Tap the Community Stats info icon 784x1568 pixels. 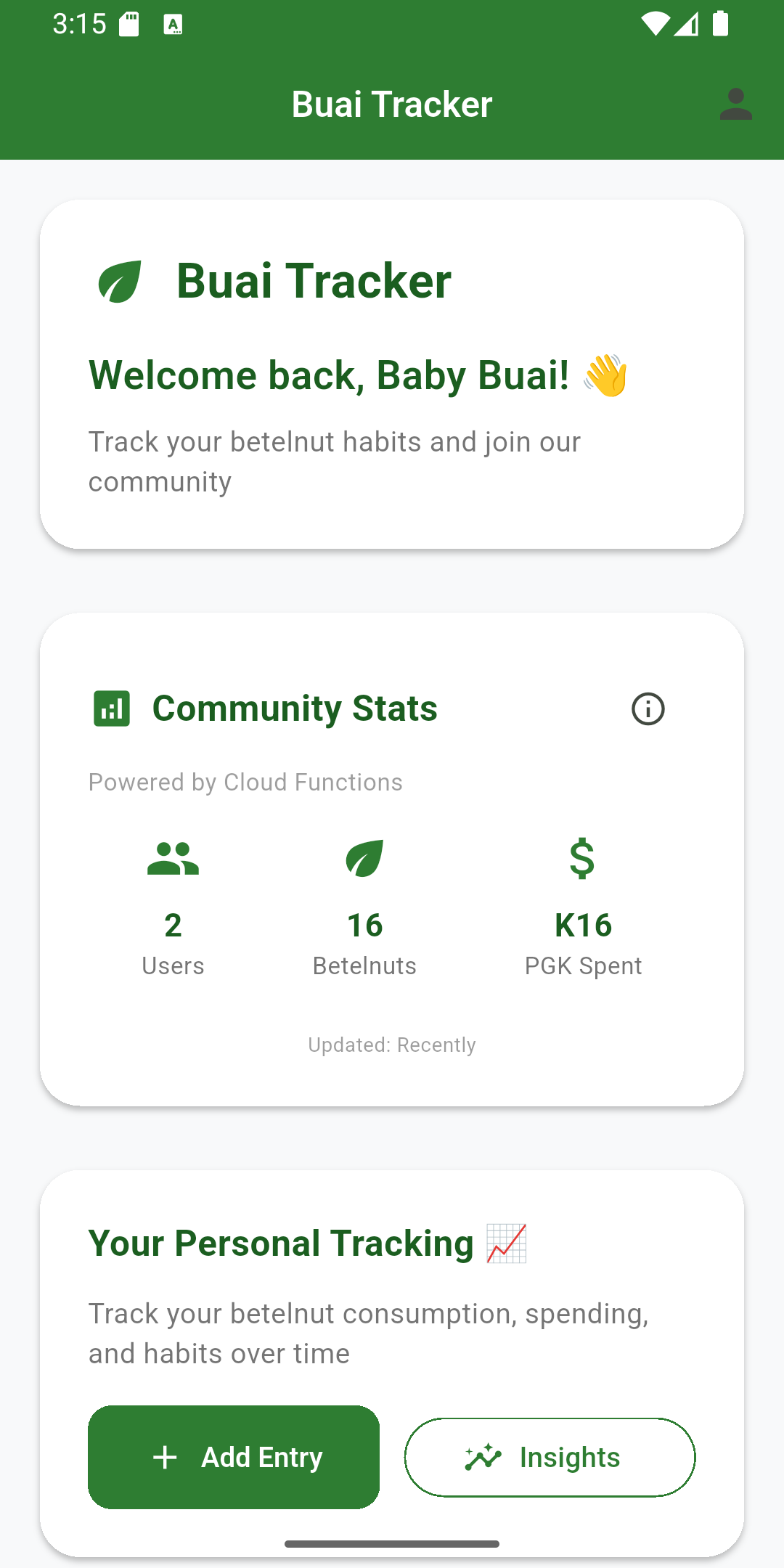pos(648,709)
